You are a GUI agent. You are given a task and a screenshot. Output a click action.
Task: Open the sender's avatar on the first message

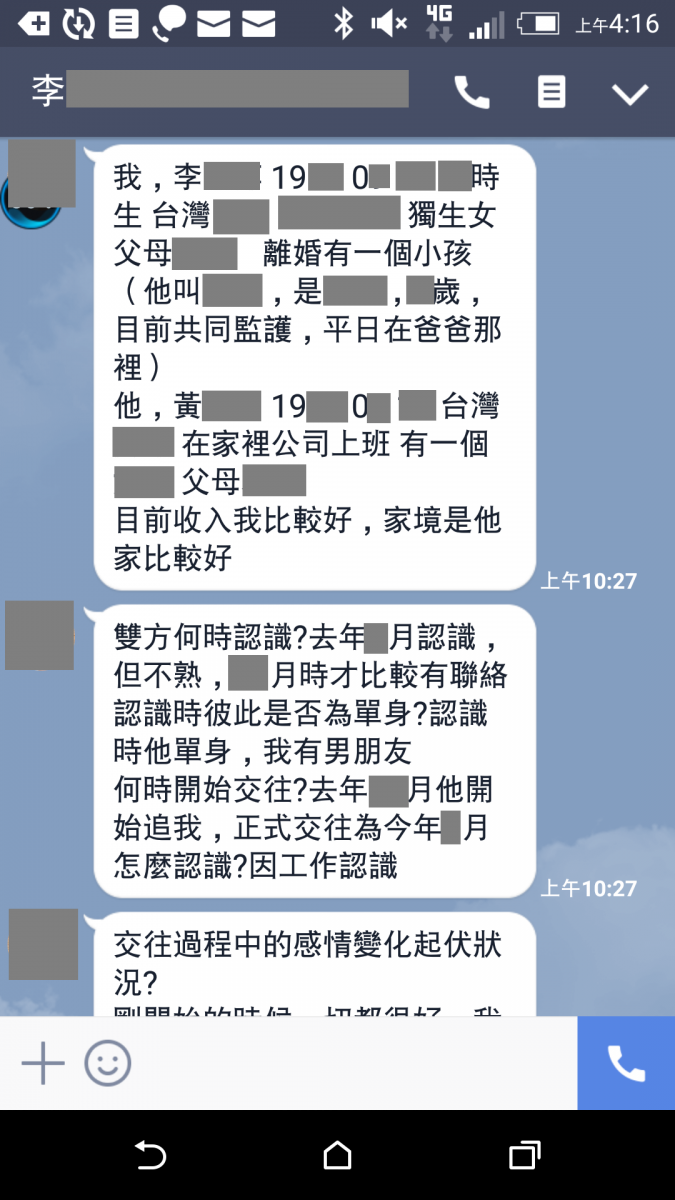click(40, 182)
